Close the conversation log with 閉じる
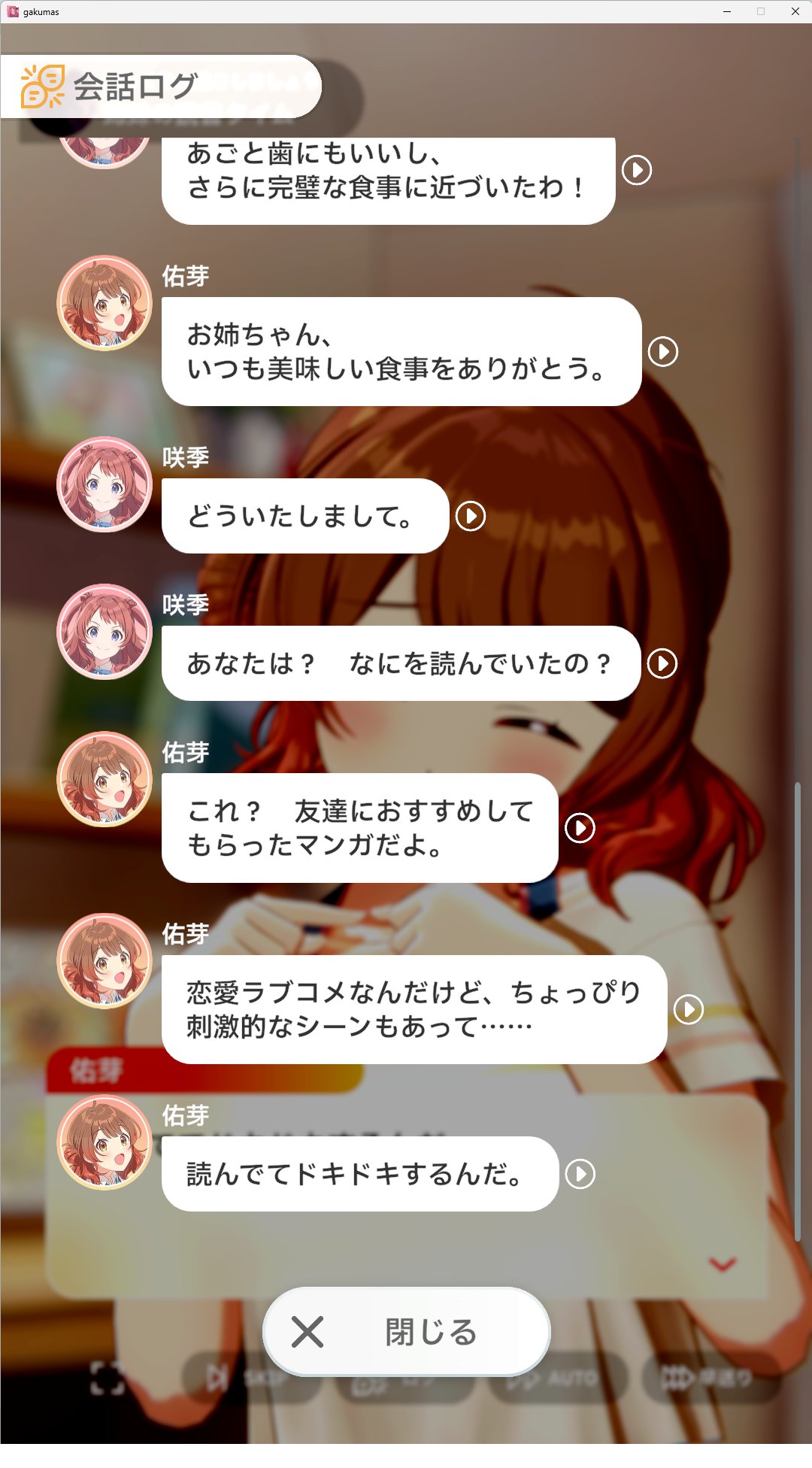The width and height of the screenshot is (812, 1468). [406, 1332]
